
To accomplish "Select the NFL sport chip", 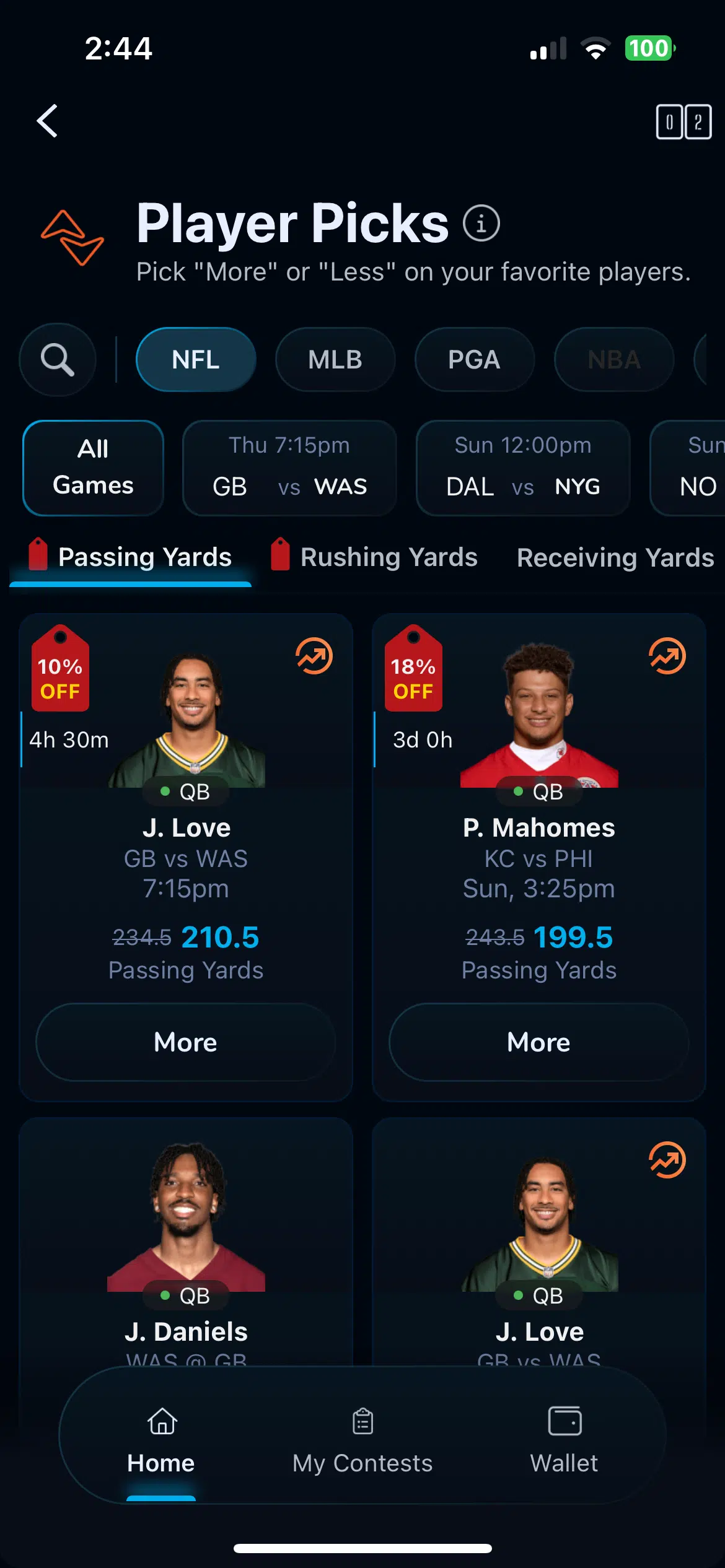I will click(x=196, y=360).
